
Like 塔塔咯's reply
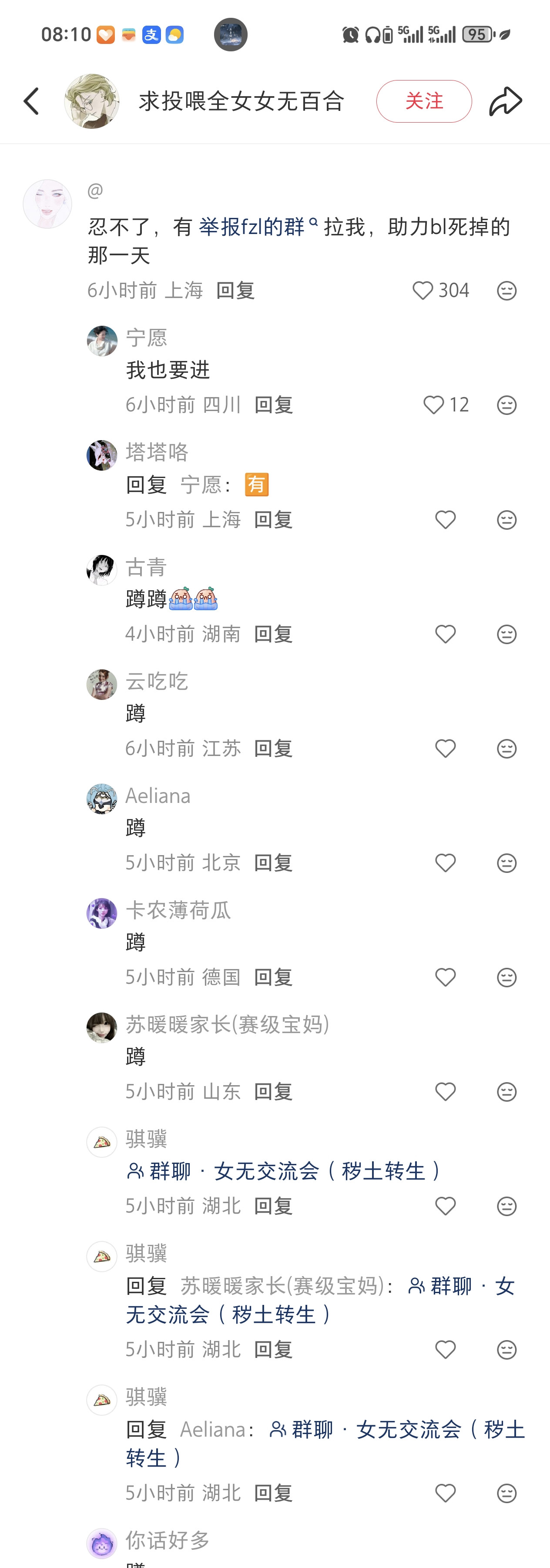[445, 520]
